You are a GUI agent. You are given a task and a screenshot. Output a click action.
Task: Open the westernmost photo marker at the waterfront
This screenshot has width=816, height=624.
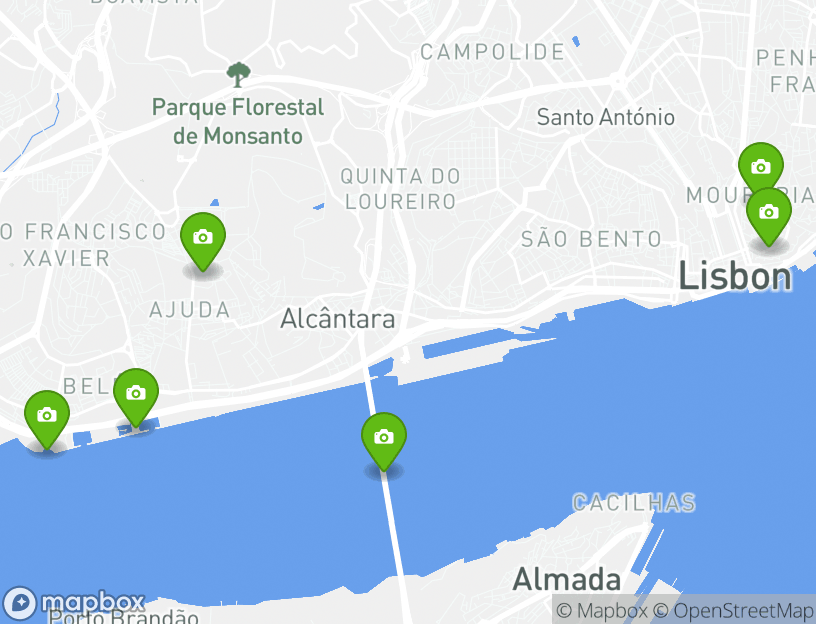(46, 415)
